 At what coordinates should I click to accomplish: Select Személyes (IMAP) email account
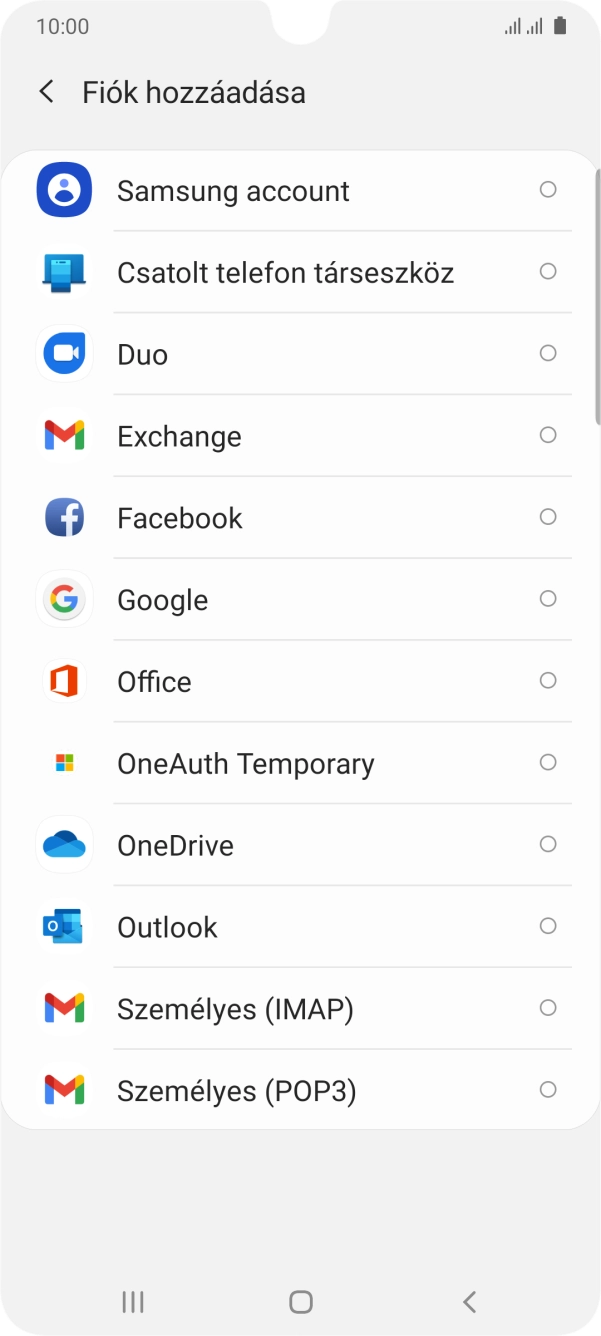pyautogui.click(x=300, y=1009)
